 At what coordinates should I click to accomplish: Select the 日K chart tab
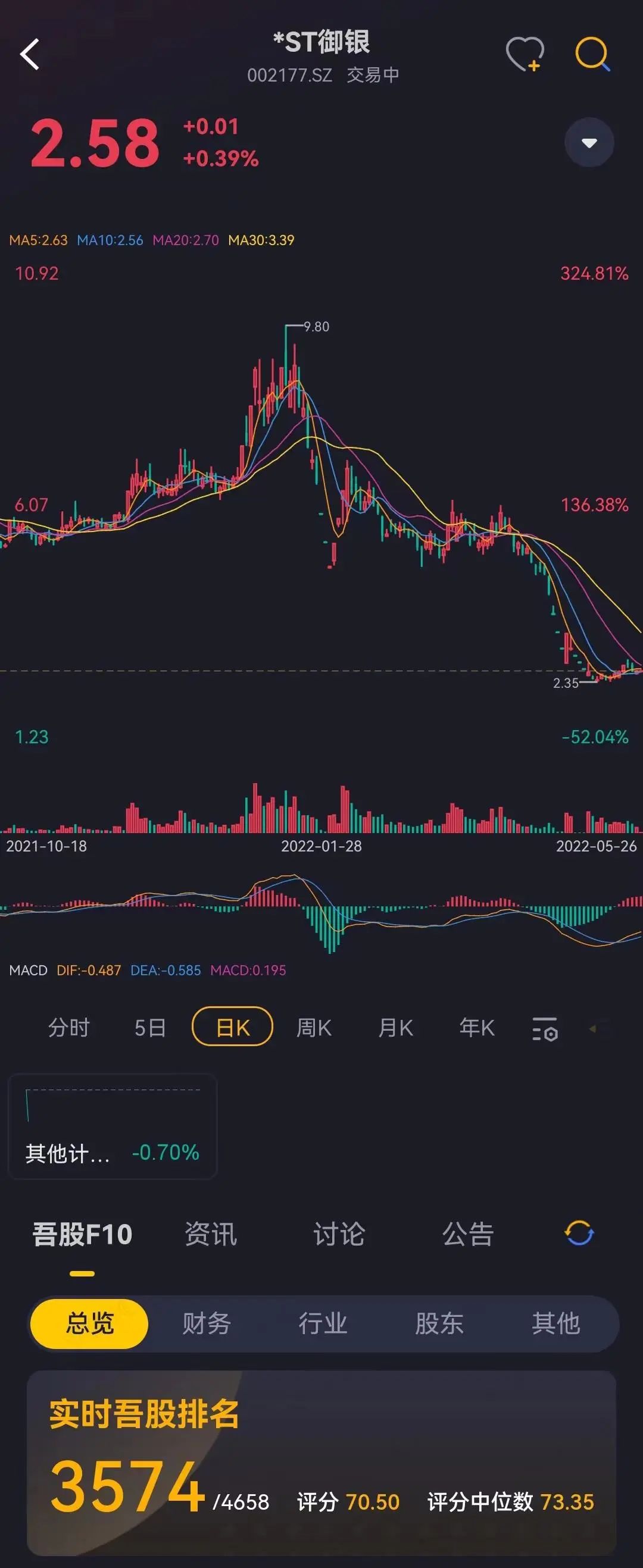pyautogui.click(x=233, y=1028)
